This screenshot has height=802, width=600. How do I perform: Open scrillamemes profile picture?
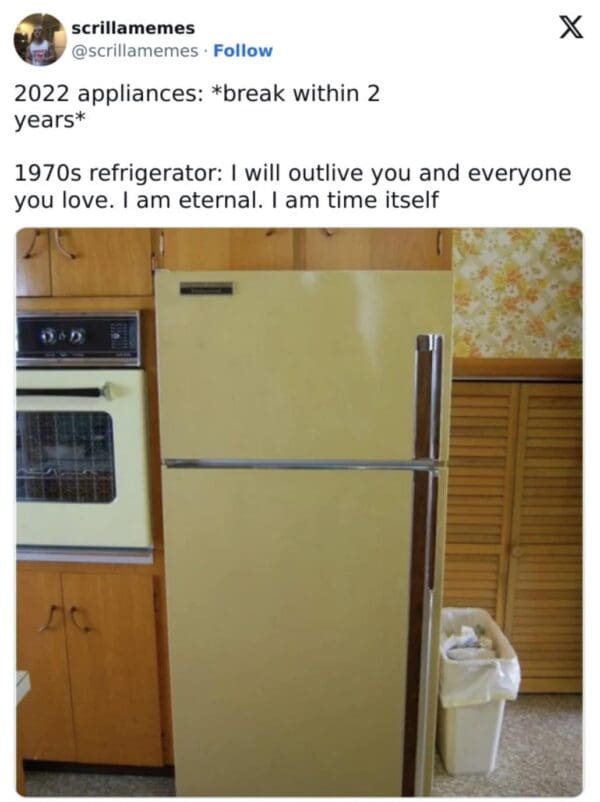point(39,40)
